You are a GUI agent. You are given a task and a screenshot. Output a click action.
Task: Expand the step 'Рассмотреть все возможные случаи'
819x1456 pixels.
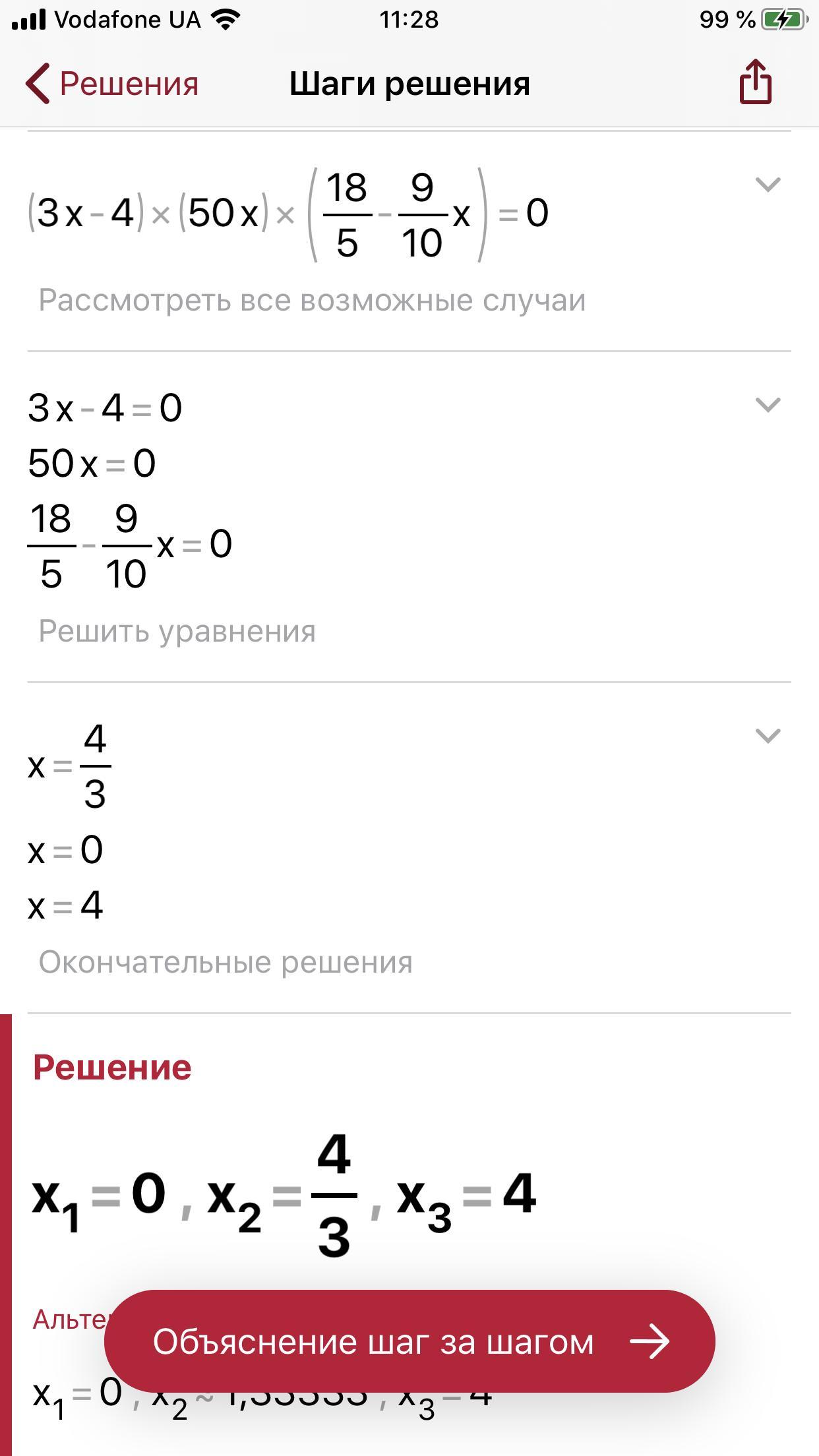[x=768, y=184]
